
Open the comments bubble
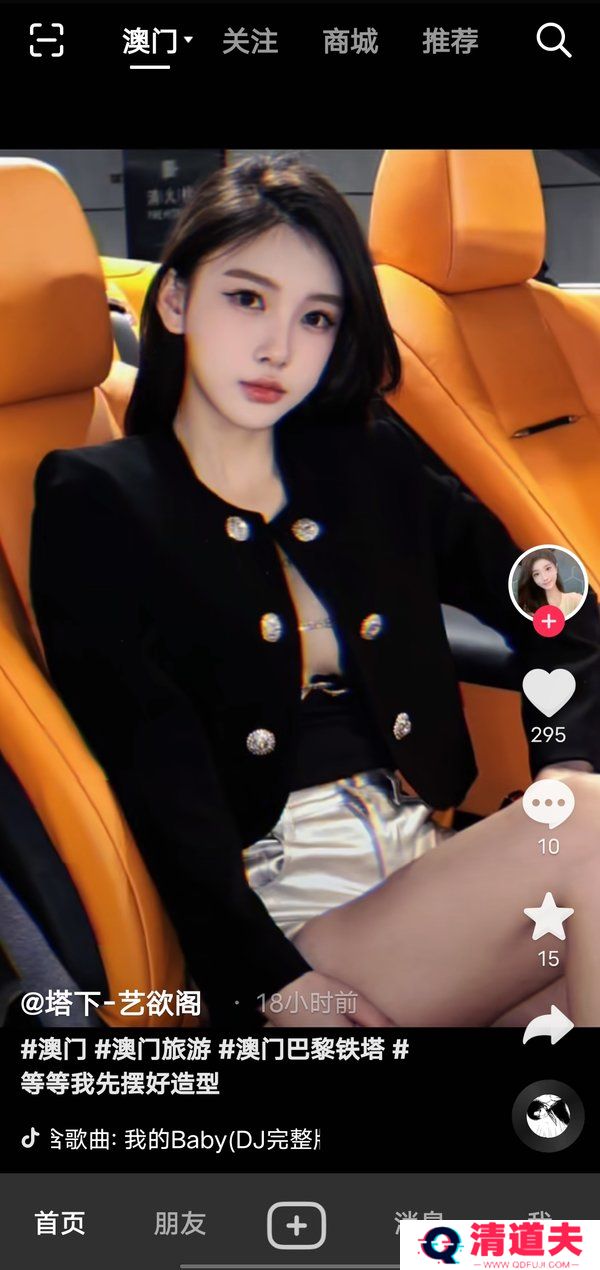[x=548, y=804]
